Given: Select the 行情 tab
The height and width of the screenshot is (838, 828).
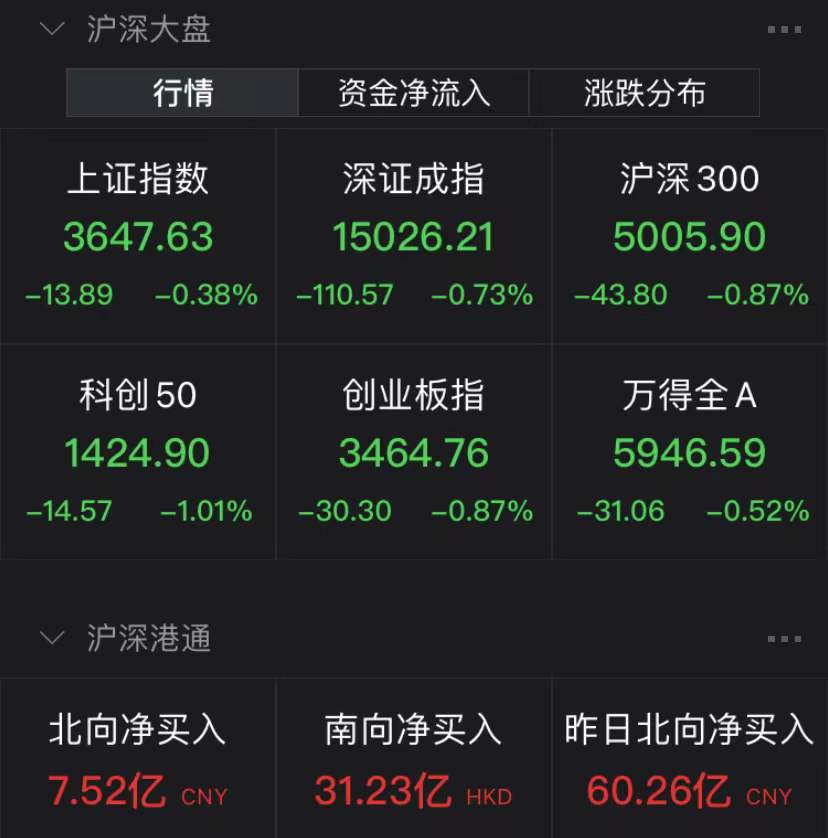Looking at the screenshot, I should pos(182,92).
